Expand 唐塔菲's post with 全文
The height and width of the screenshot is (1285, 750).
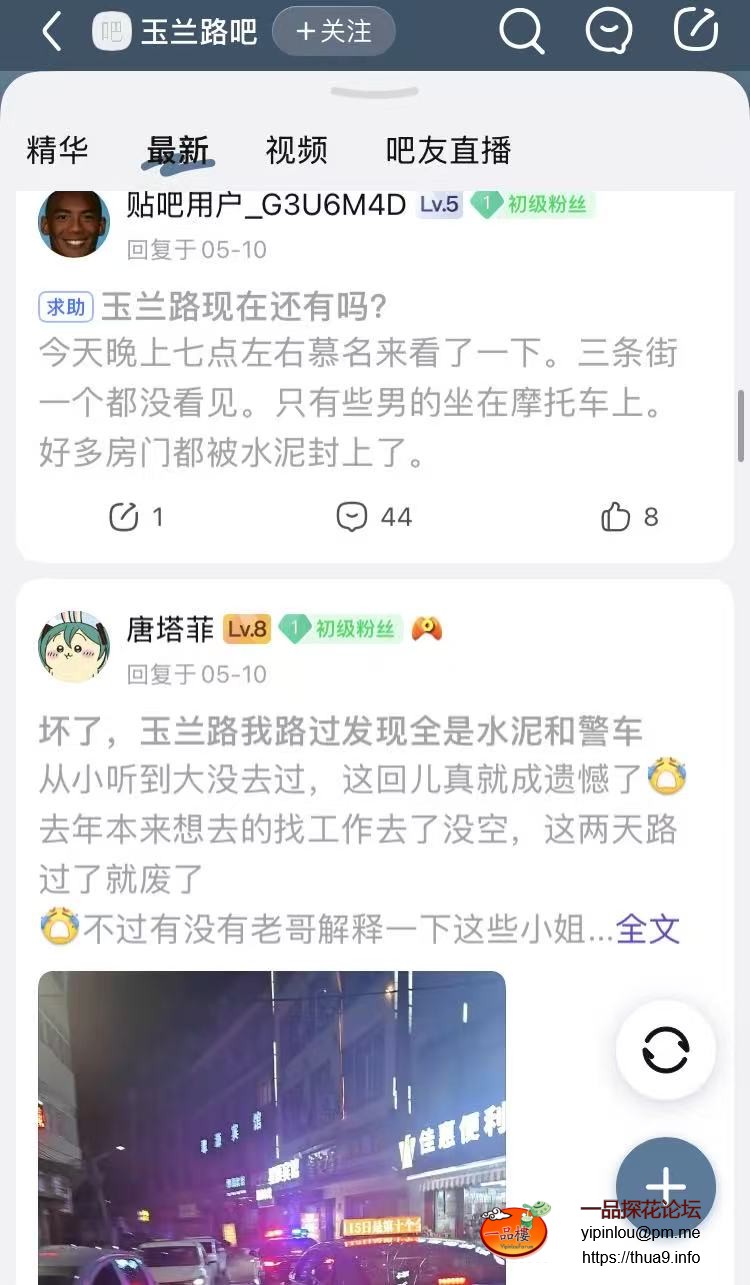[x=647, y=929]
